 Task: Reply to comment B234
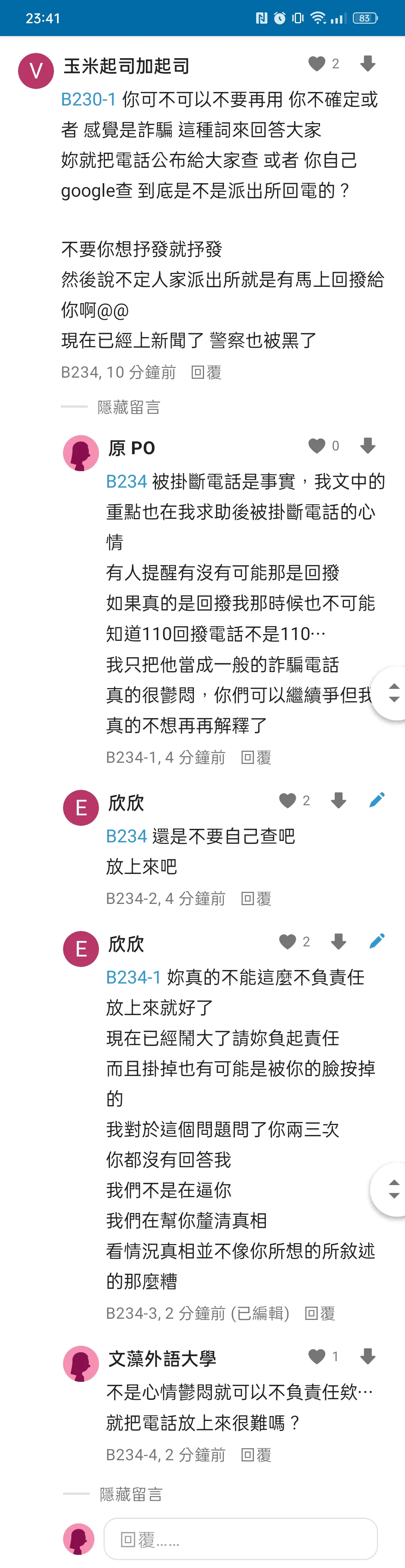(x=206, y=372)
